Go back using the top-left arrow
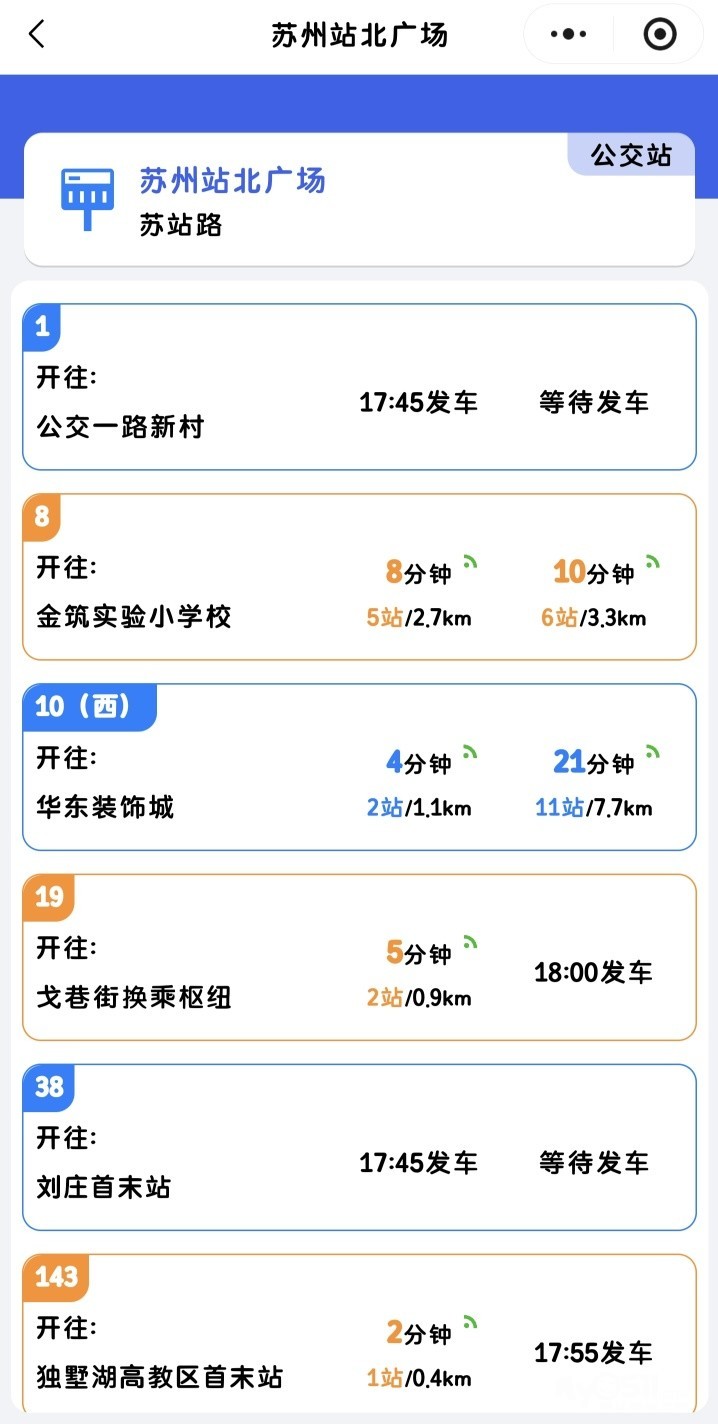This screenshot has height=1424, width=718. [37, 35]
